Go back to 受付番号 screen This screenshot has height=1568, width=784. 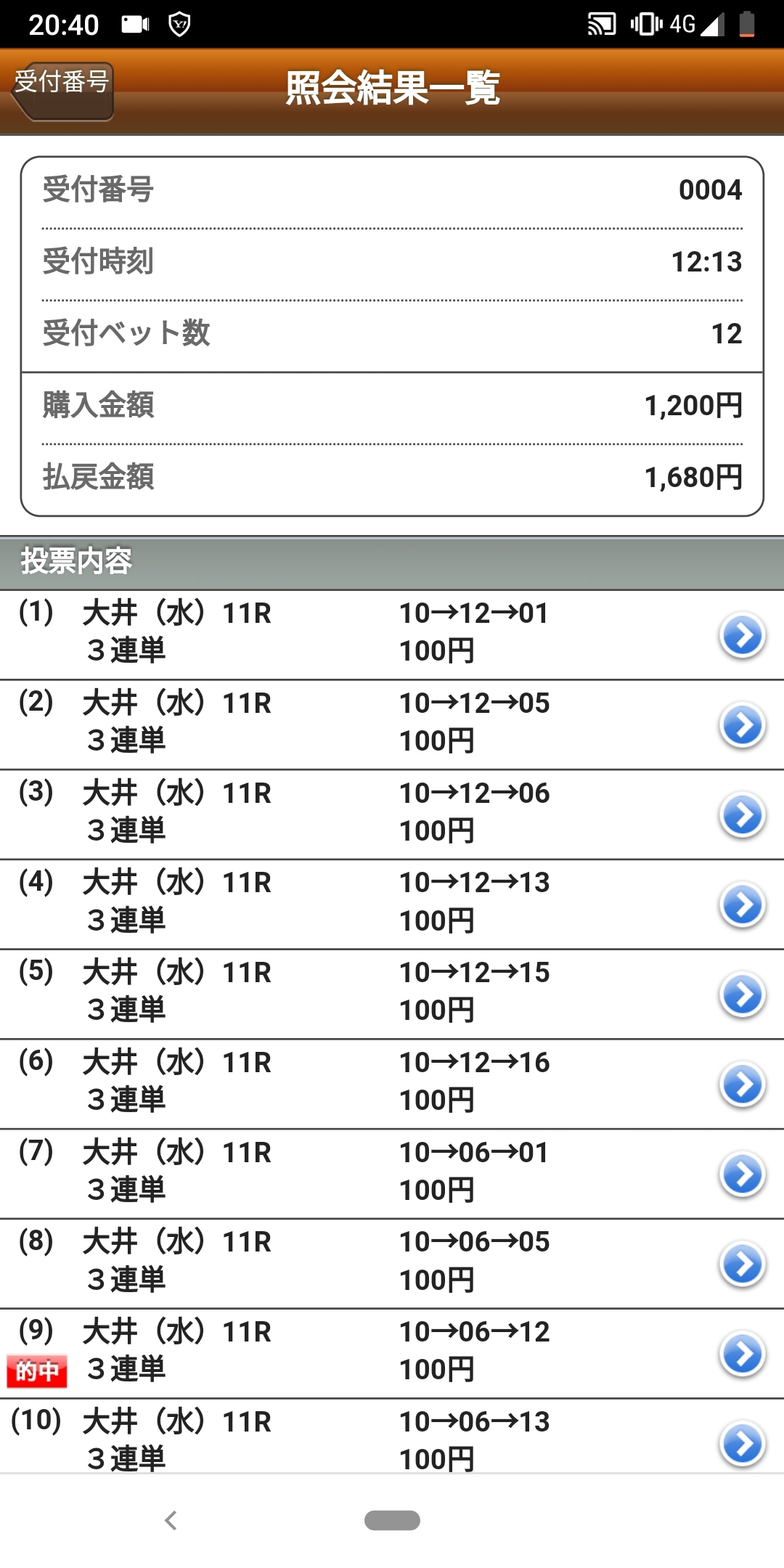tap(62, 90)
